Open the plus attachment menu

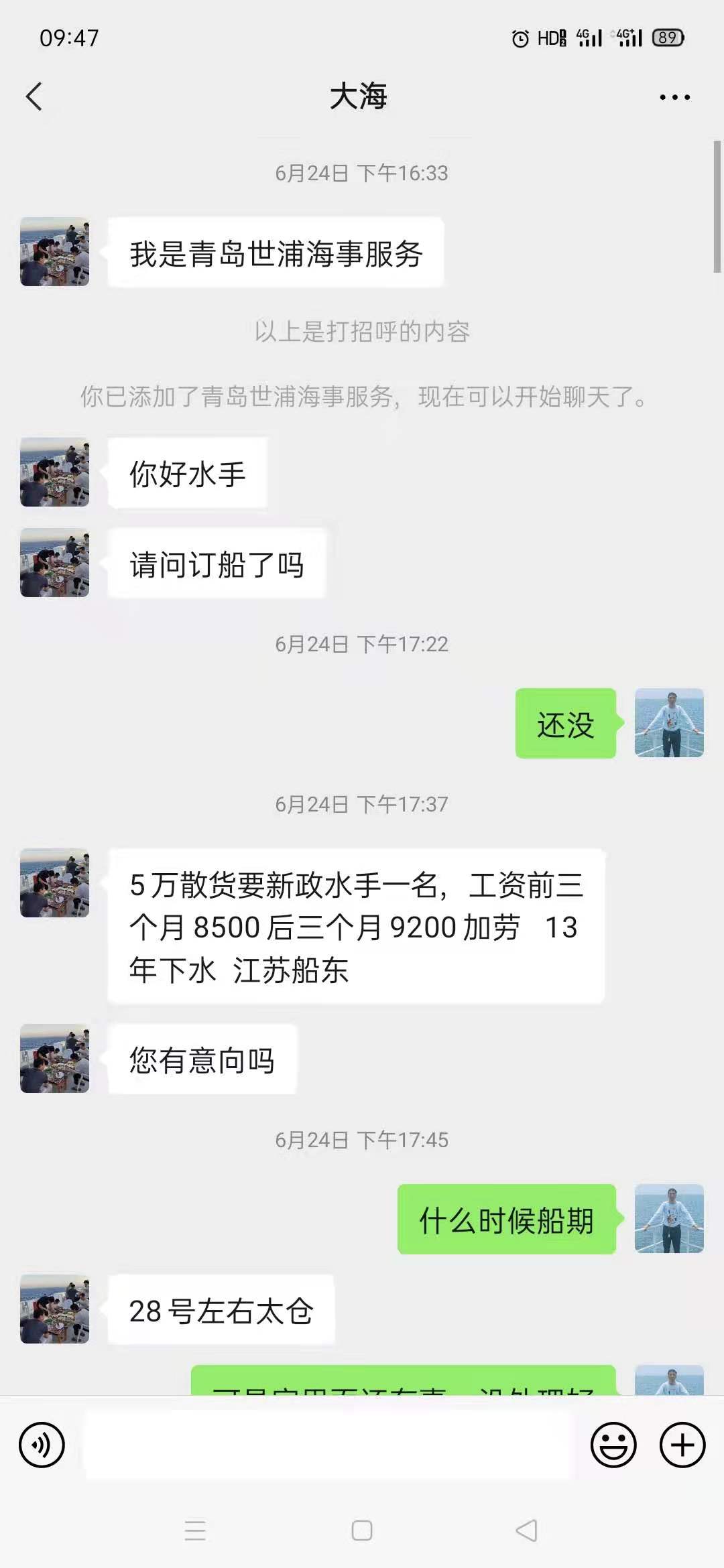682,1445
